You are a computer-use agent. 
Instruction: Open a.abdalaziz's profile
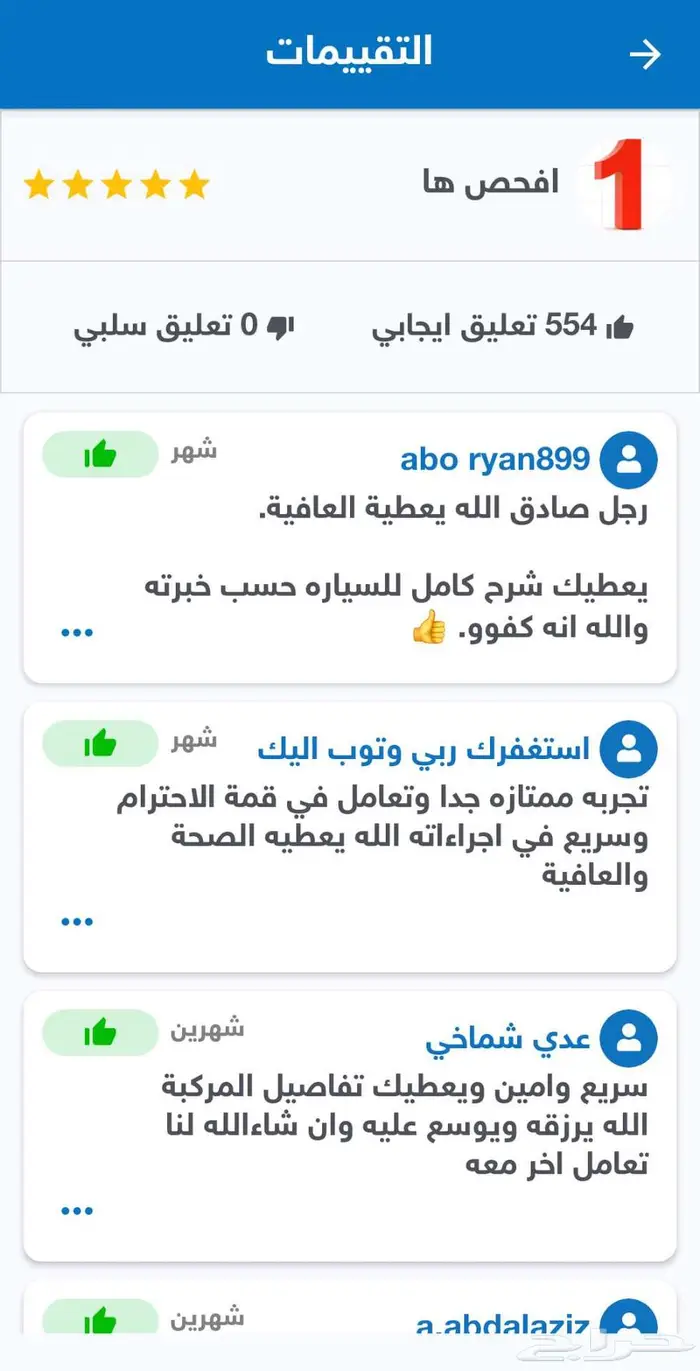[x=502, y=1325]
